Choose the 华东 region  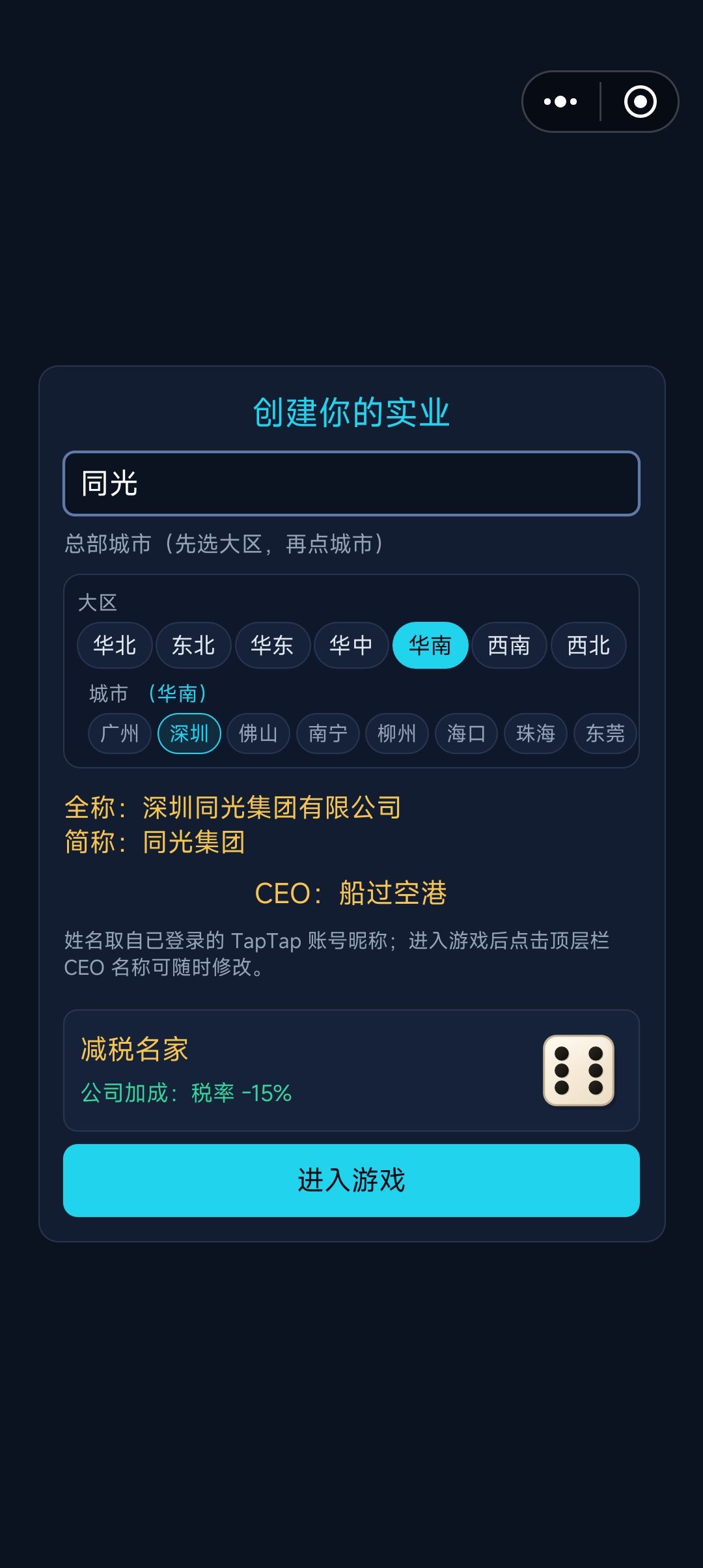tap(272, 645)
